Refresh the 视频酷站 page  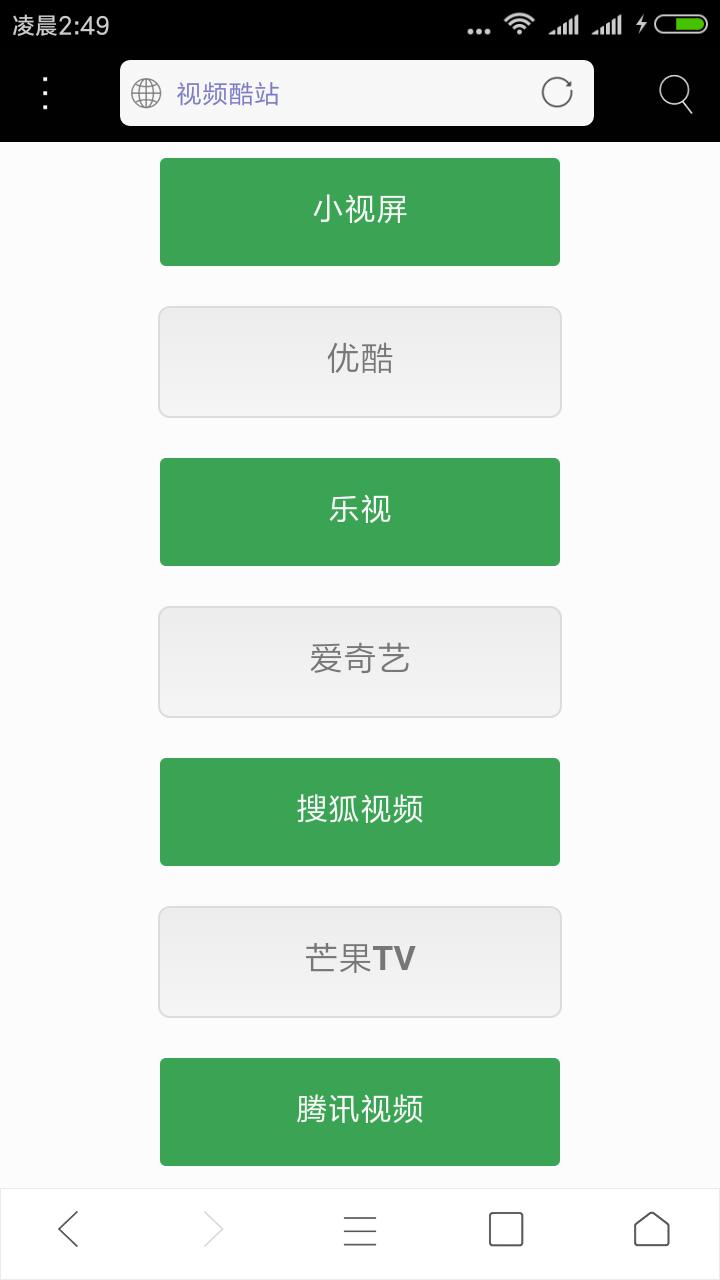click(557, 92)
